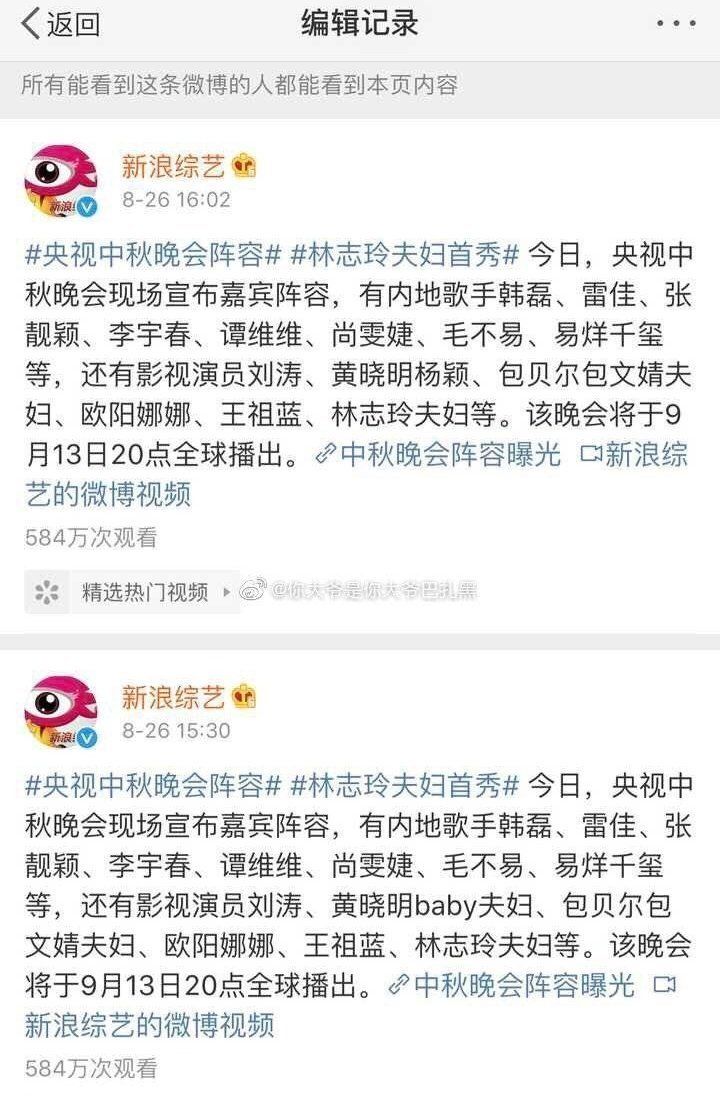Open #林志玲夫妇首秀# hashtag in the 15:30 post
Screen dimensions: 720x1096
coord(404,784)
